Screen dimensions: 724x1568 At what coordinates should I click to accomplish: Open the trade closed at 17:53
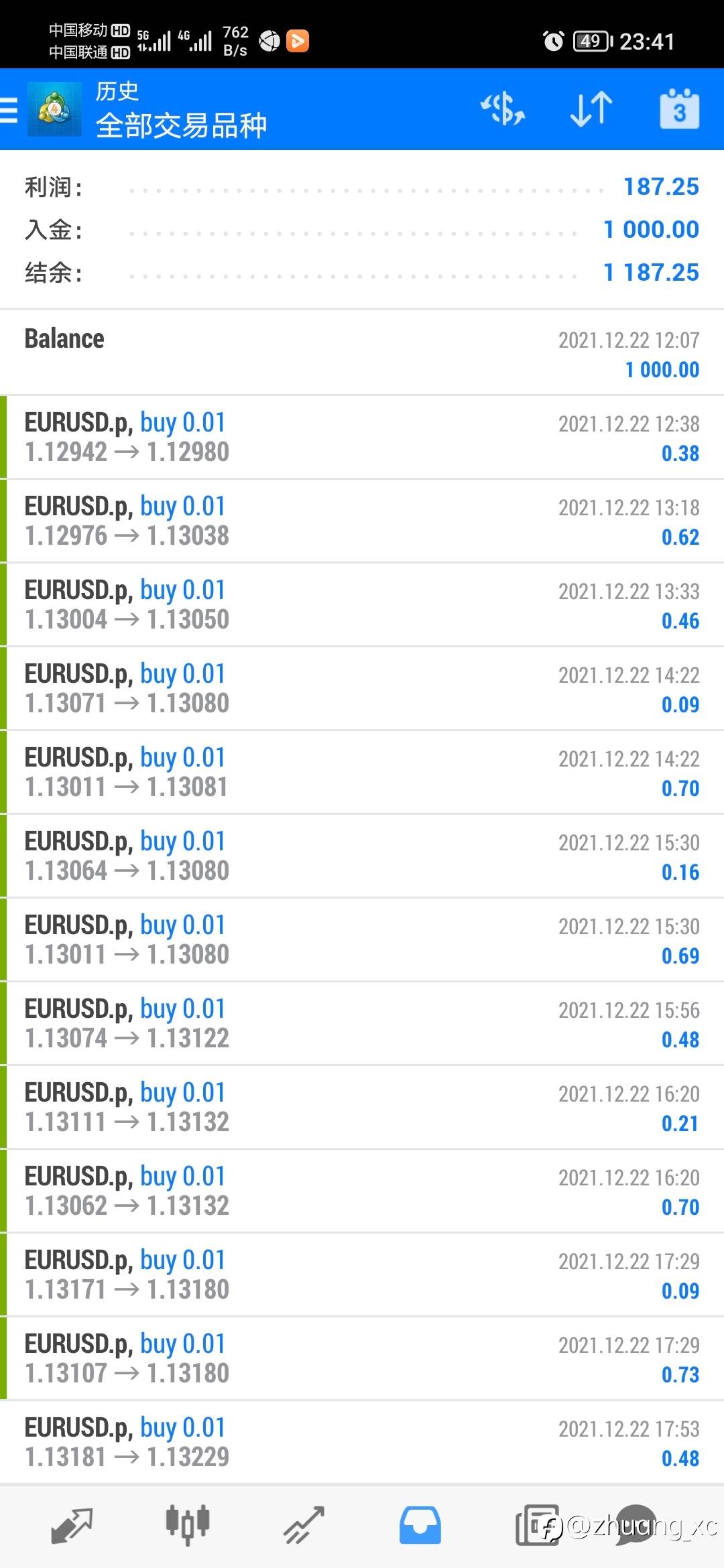click(362, 1442)
